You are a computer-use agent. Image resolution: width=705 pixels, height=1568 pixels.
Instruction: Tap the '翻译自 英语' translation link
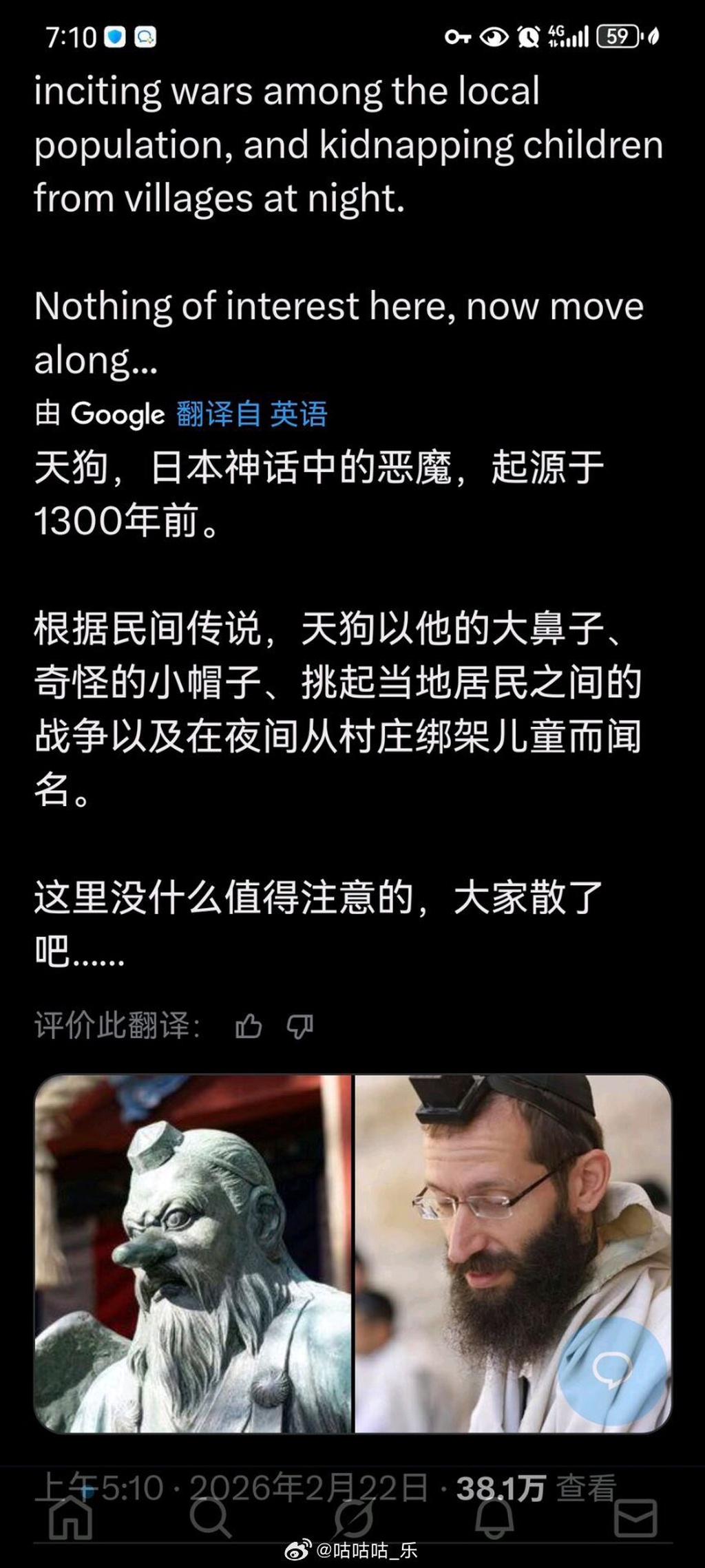[251, 414]
